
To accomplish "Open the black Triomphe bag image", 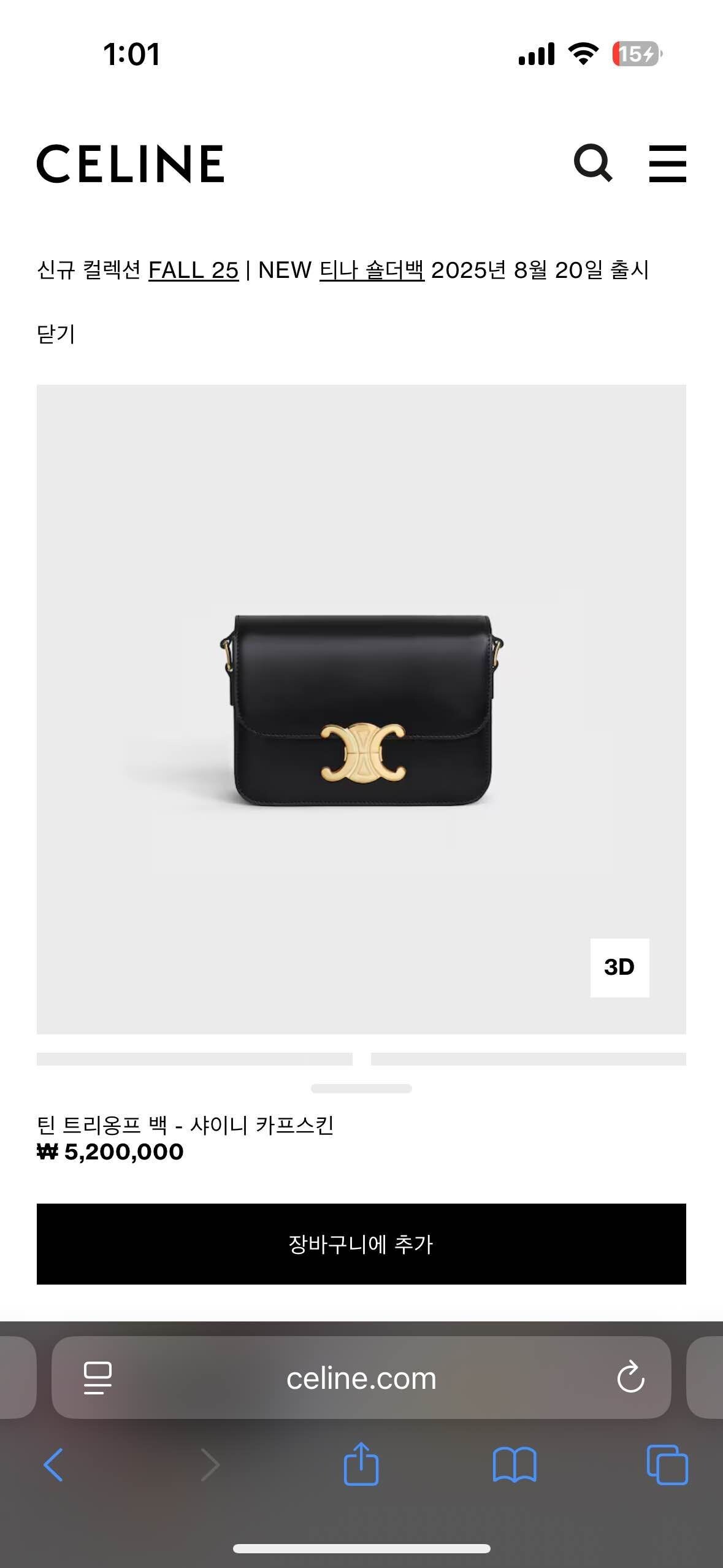I will (x=362, y=710).
